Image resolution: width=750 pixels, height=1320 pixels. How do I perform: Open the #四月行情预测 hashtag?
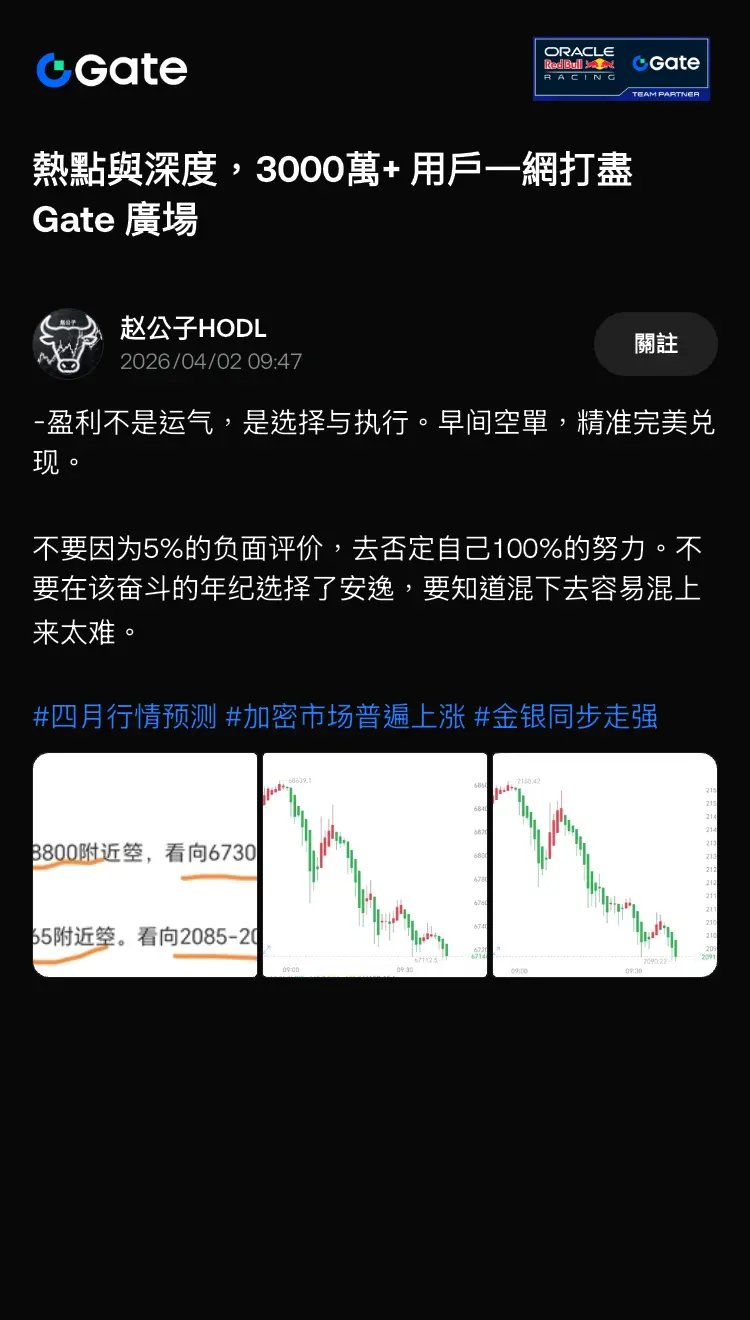point(125,716)
